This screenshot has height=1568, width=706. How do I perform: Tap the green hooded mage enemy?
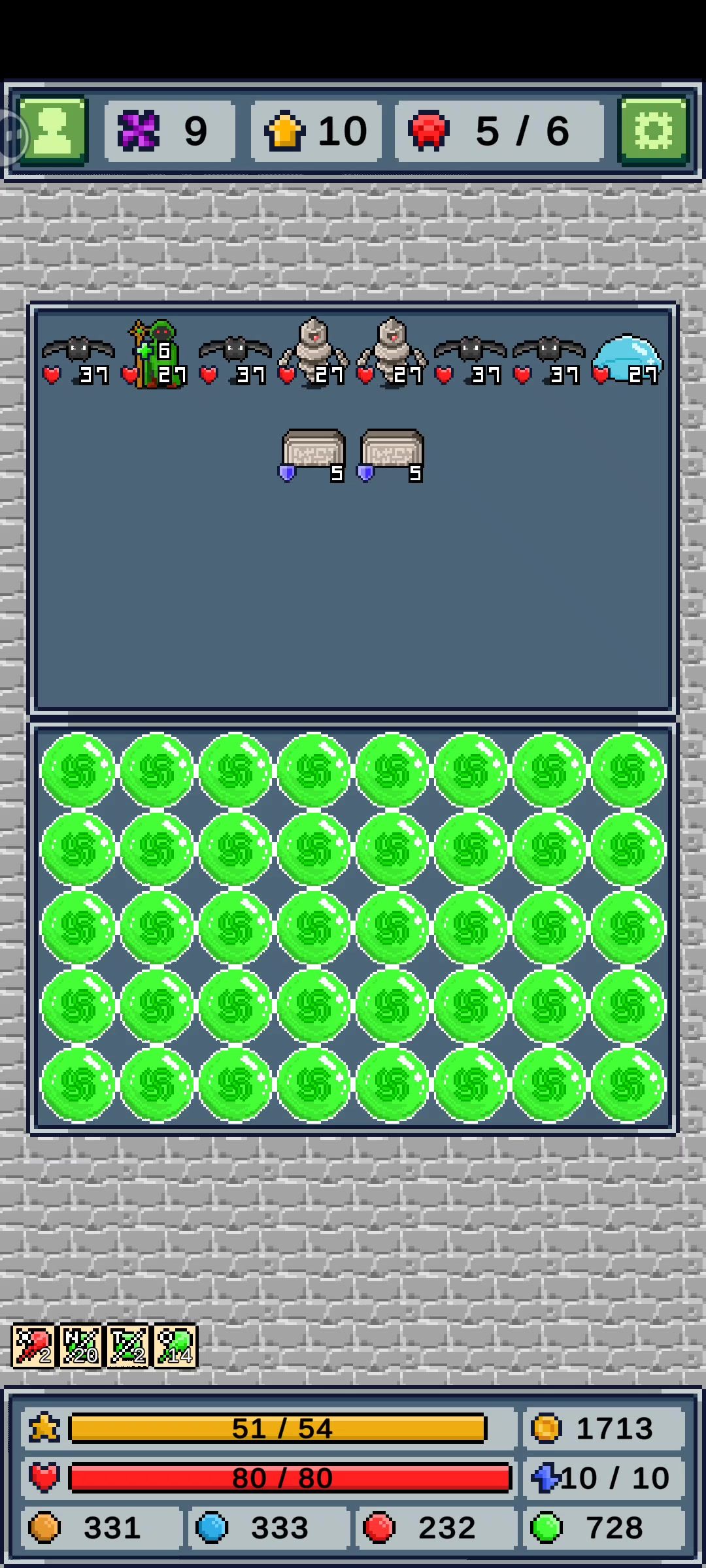point(157,353)
